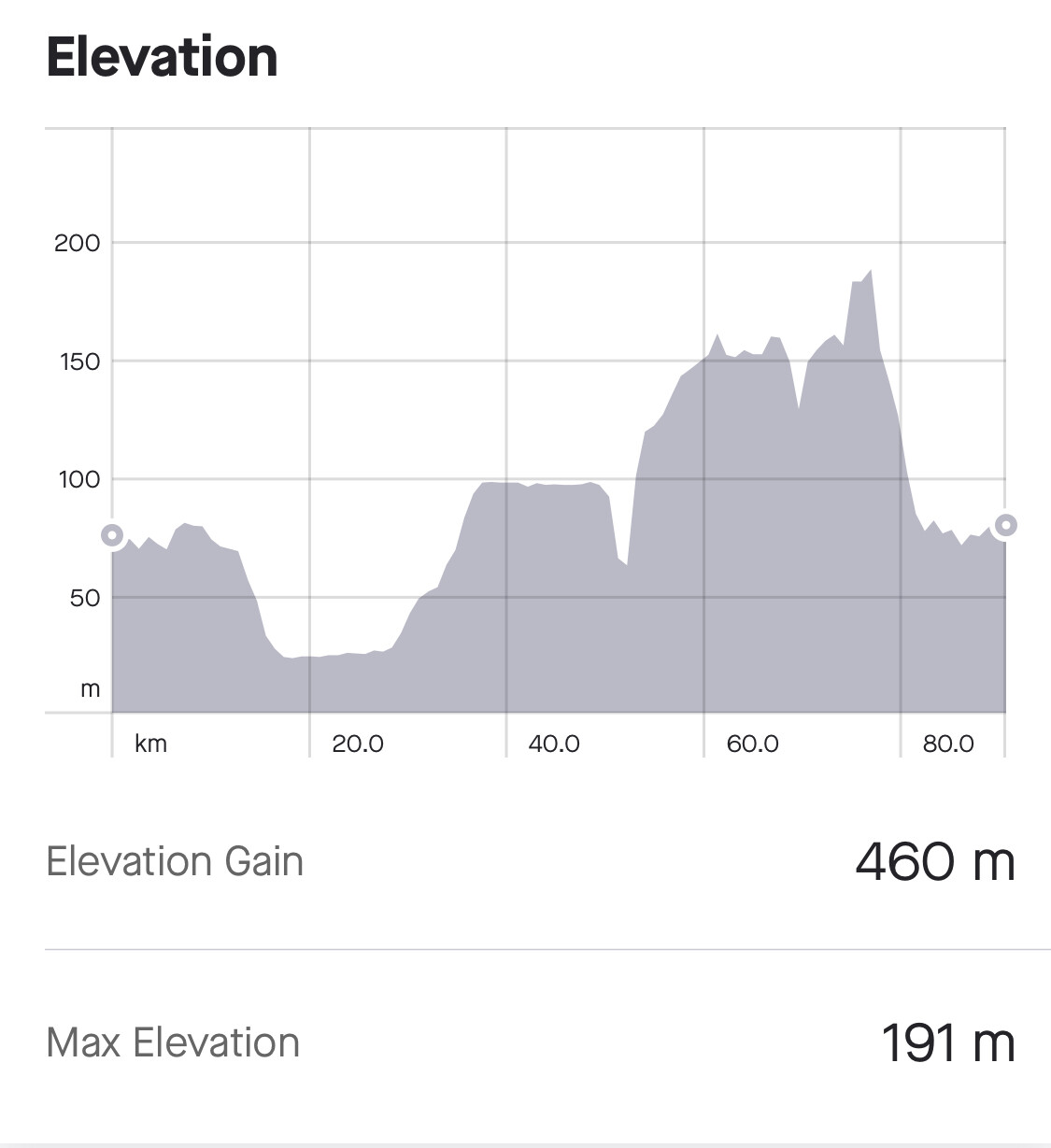The image size is (1051, 1148).
Task: Select the end point marker on the chart
Action: (x=1005, y=525)
